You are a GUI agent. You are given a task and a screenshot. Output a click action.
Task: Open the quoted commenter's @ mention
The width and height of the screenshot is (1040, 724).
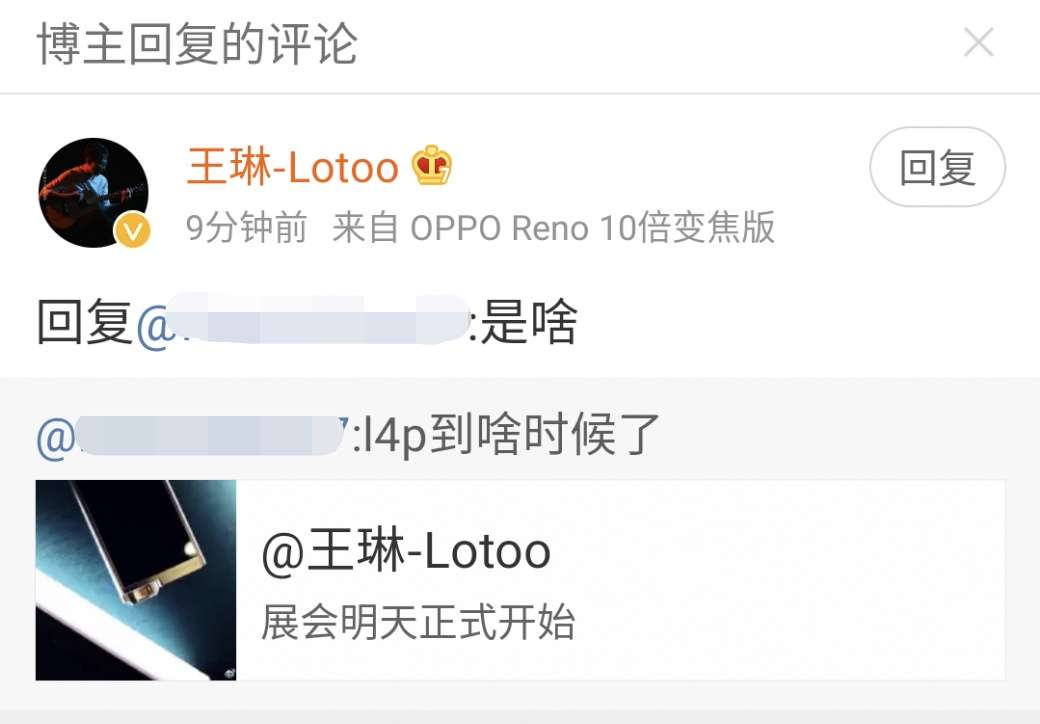(192, 437)
